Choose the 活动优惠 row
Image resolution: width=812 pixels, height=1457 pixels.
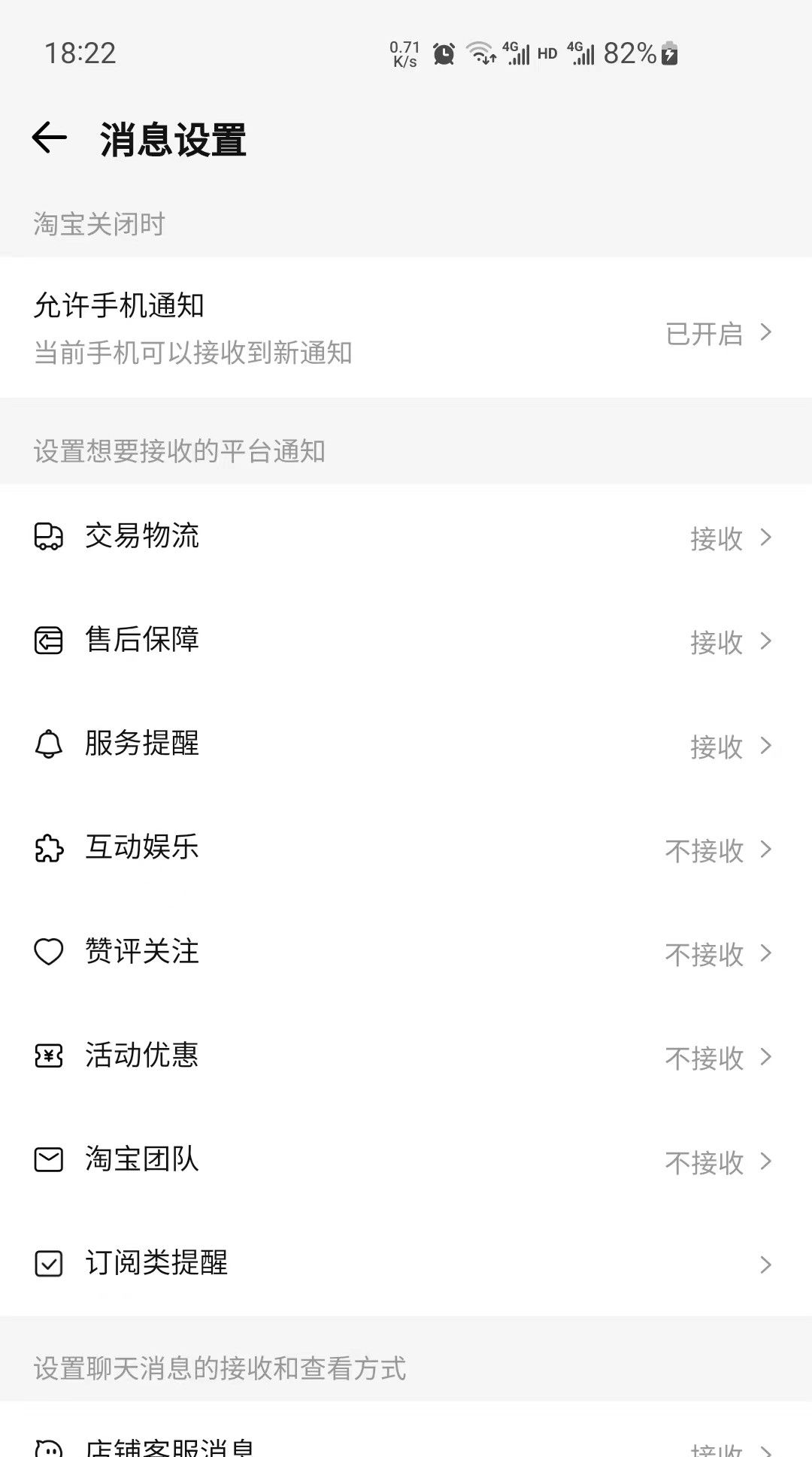[406, 1056]
